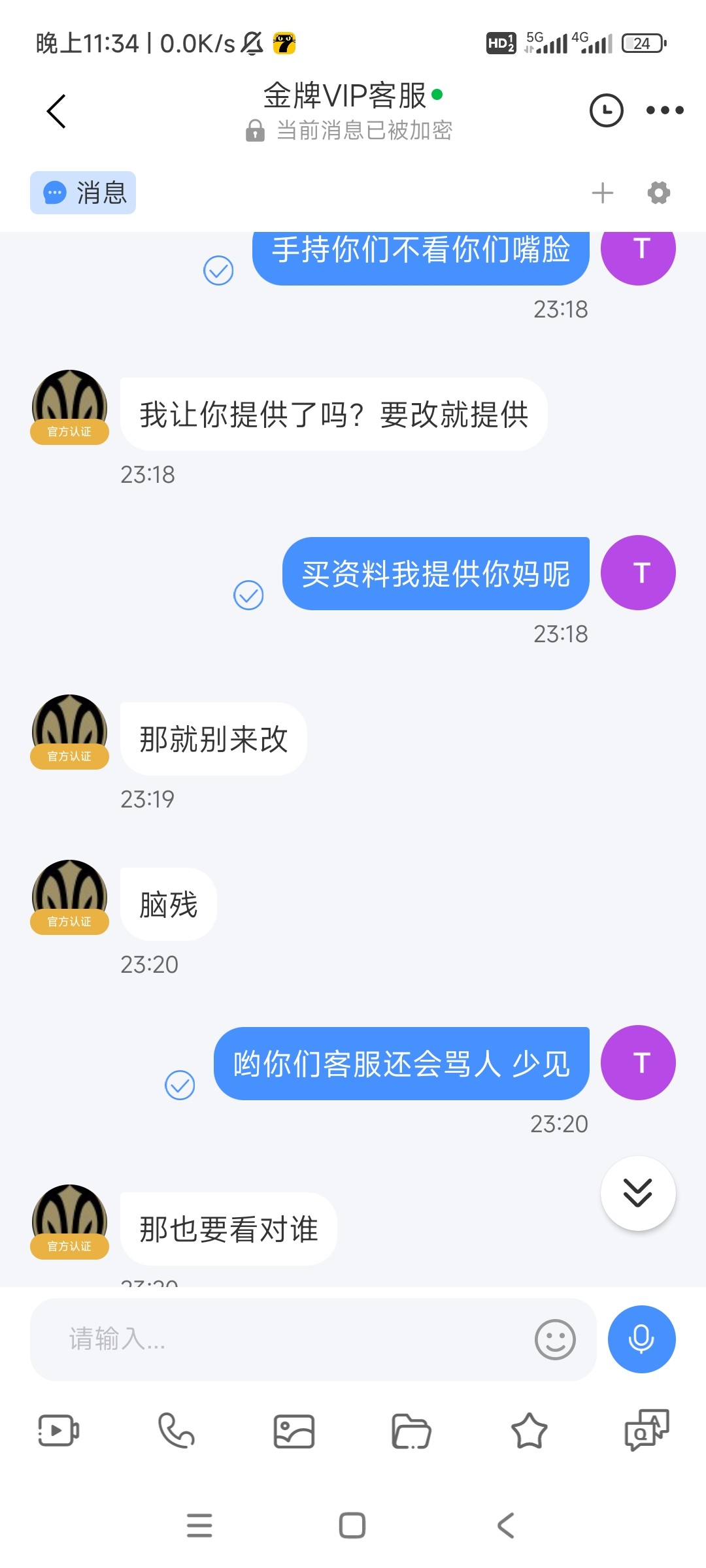Tap the 请输入 message input field

[x=261, y=1340]
